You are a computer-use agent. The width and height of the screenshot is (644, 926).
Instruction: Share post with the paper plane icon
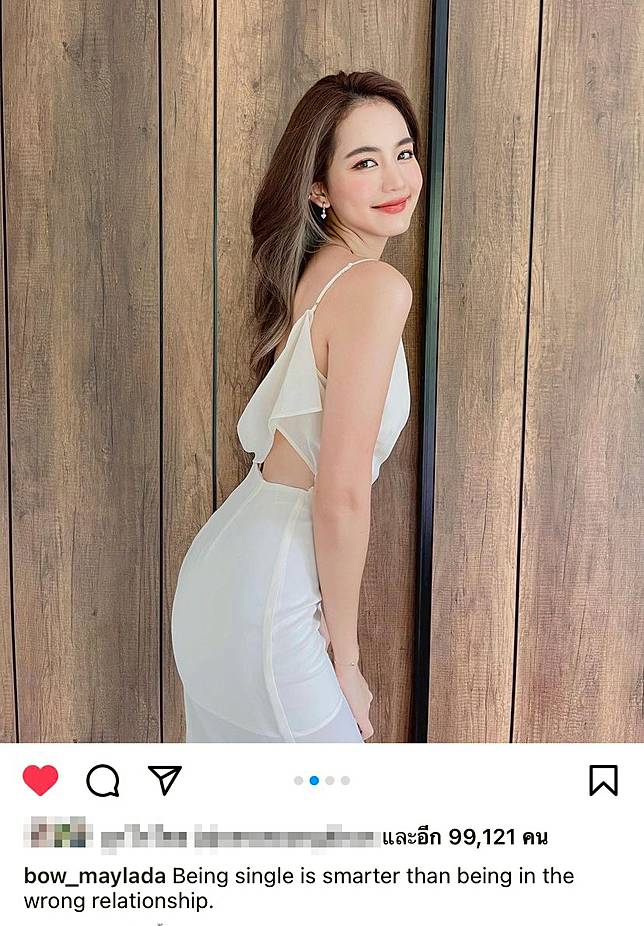(x=165, y=780)
